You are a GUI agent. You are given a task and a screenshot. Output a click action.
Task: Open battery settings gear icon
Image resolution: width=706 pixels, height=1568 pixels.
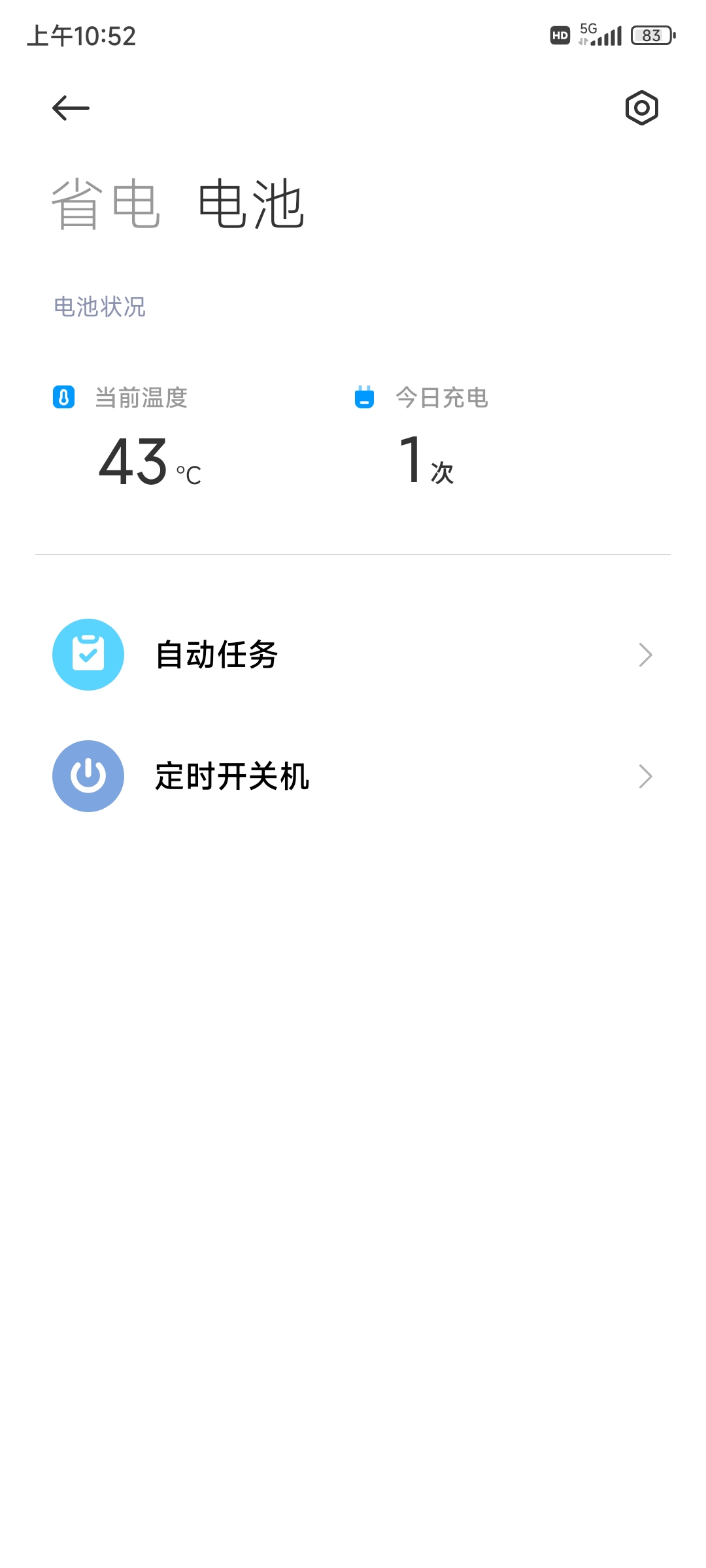tap(641, 108)
